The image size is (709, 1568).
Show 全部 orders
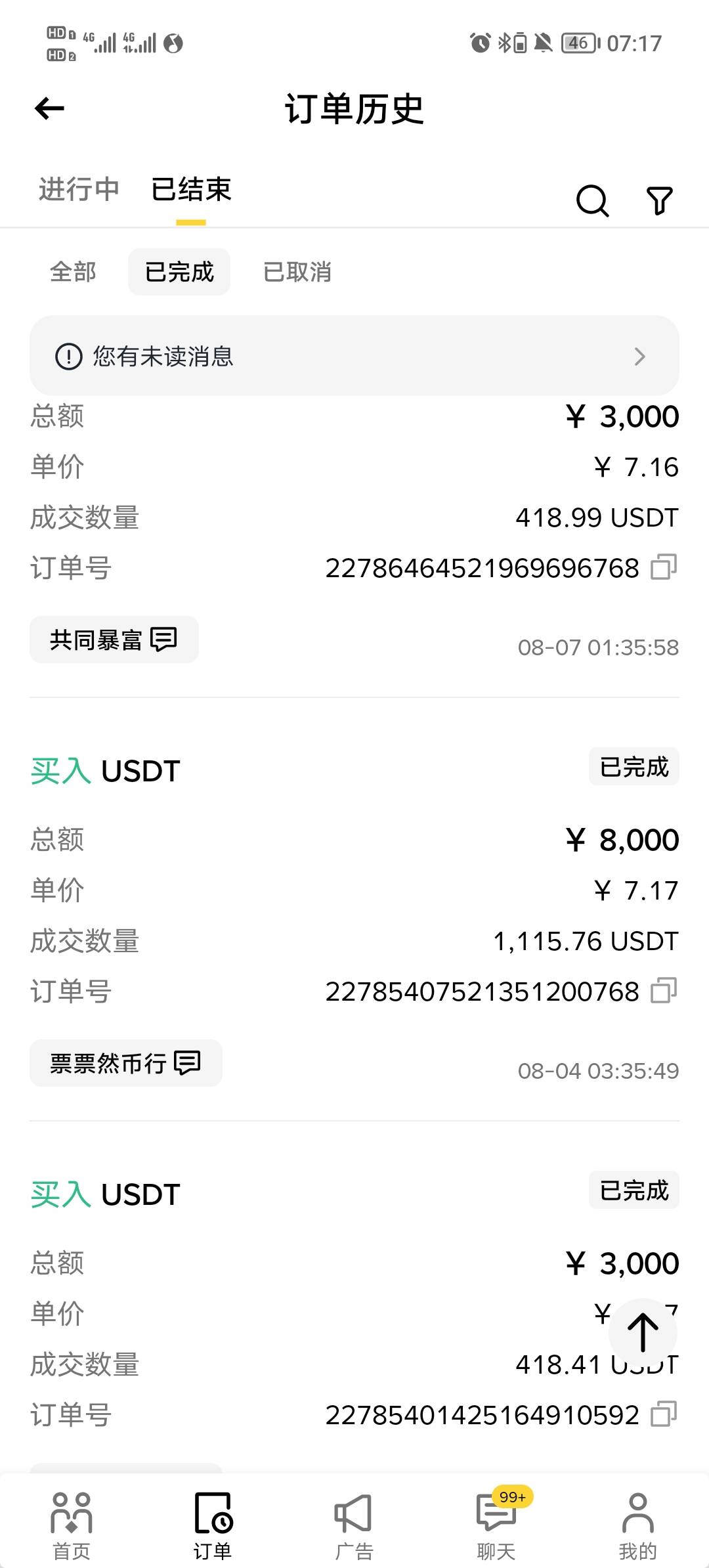pyautogui.click(x=73, y=272)
